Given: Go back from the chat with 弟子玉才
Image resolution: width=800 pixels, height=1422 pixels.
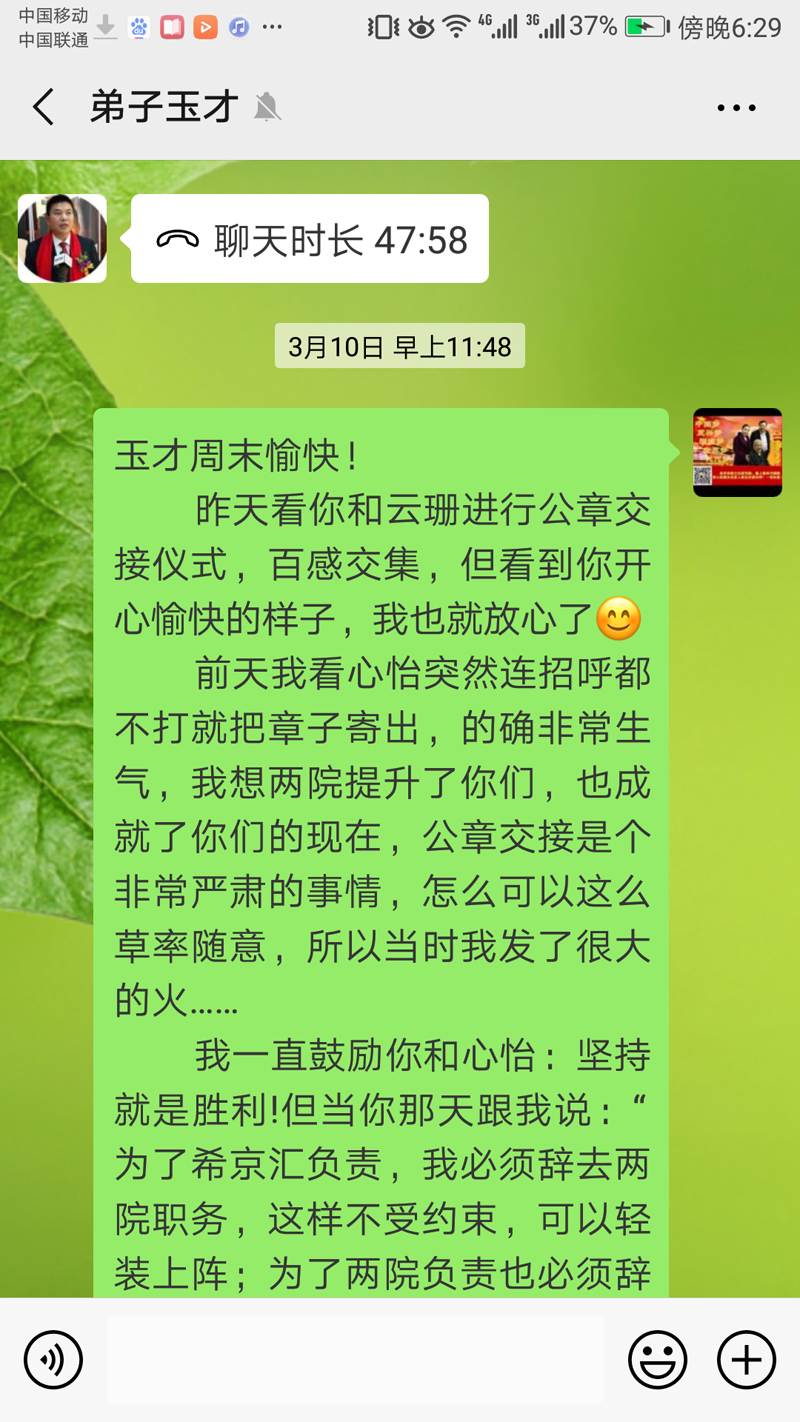Looking at the screenshot, I should (x=43, y=107).
